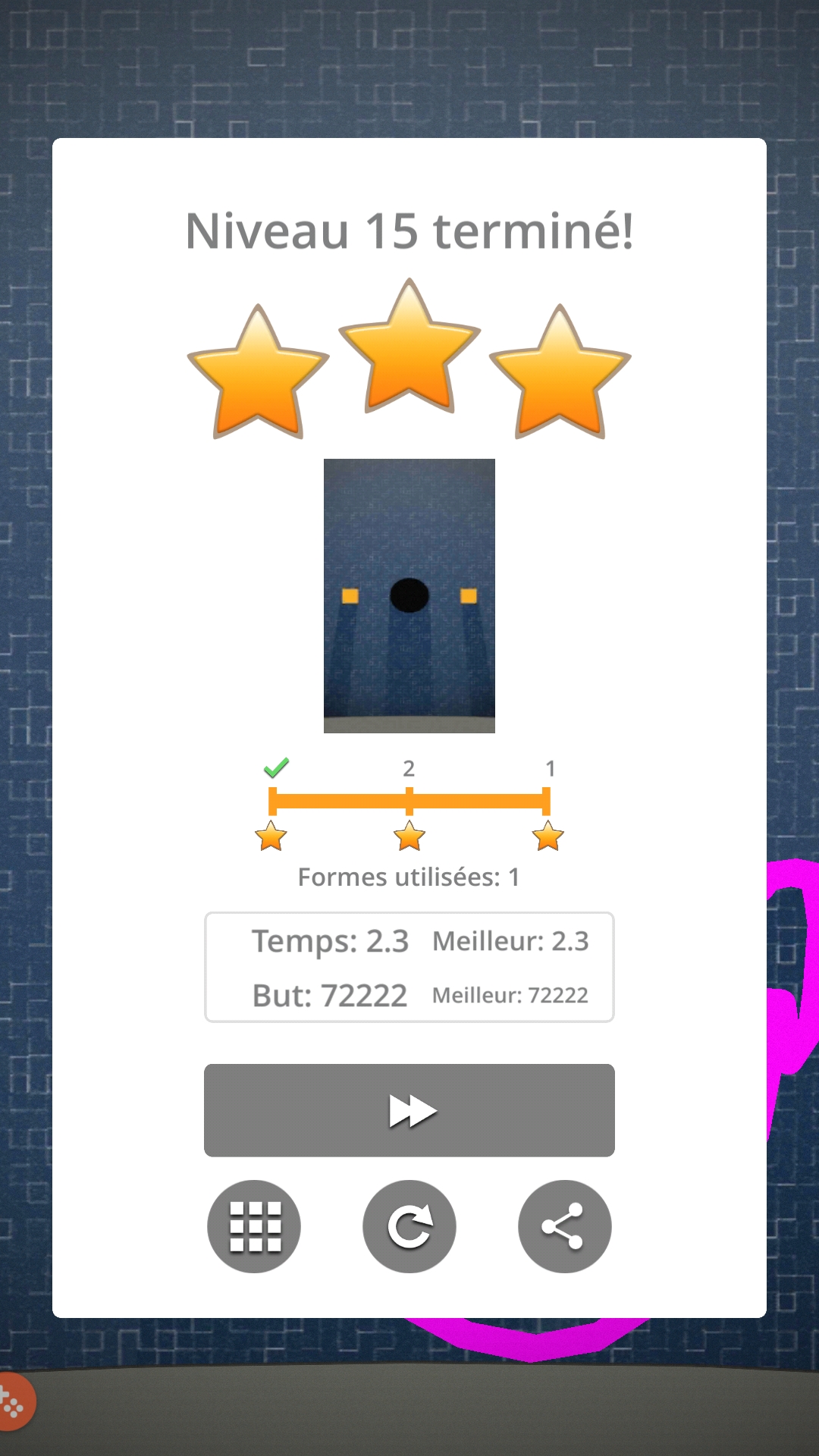Screen dimensions: 819x1456
Task: Open the level selection grid
Action: coord(254,1226)
